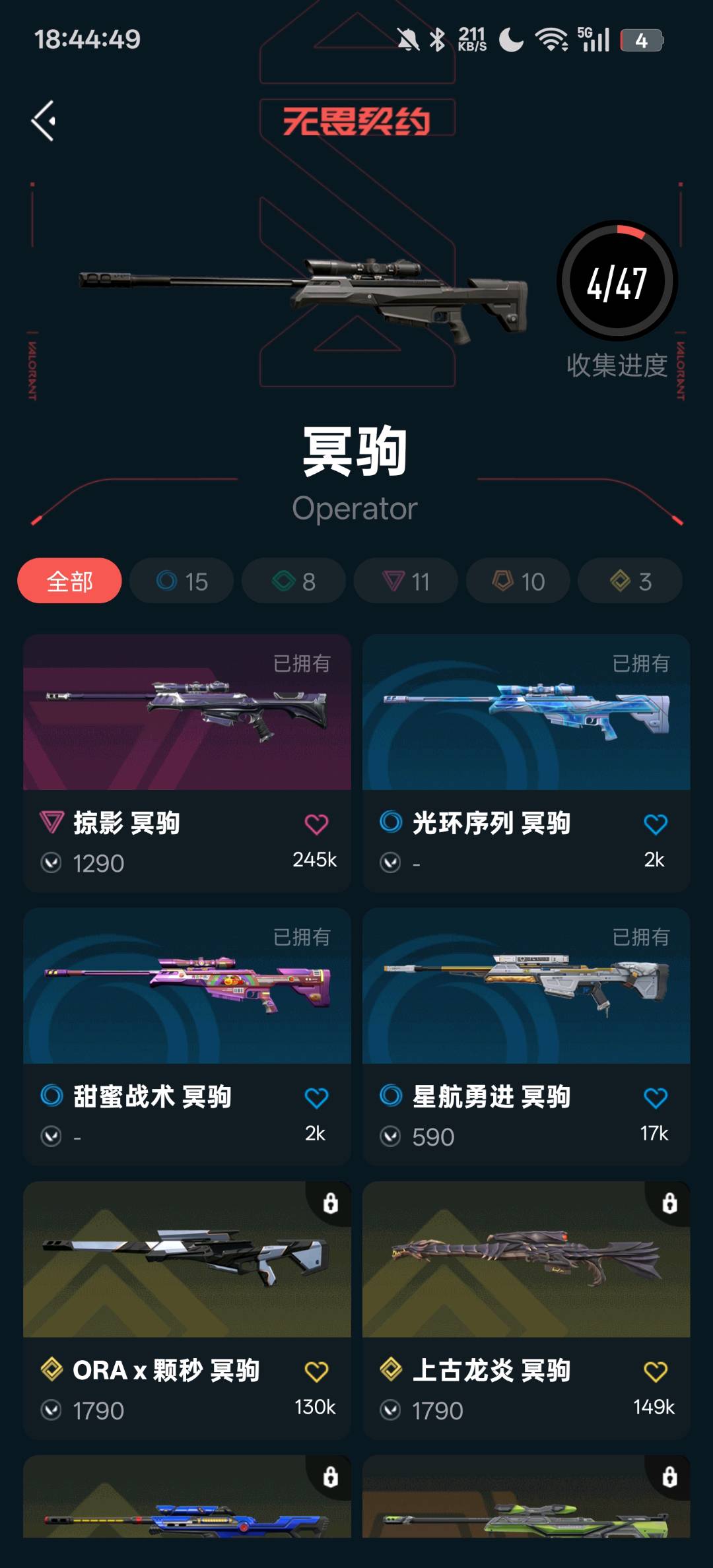Like the 上古龙炎 冥驹 skin via heart
The image size is (713, 1568).
[655, 1372]
